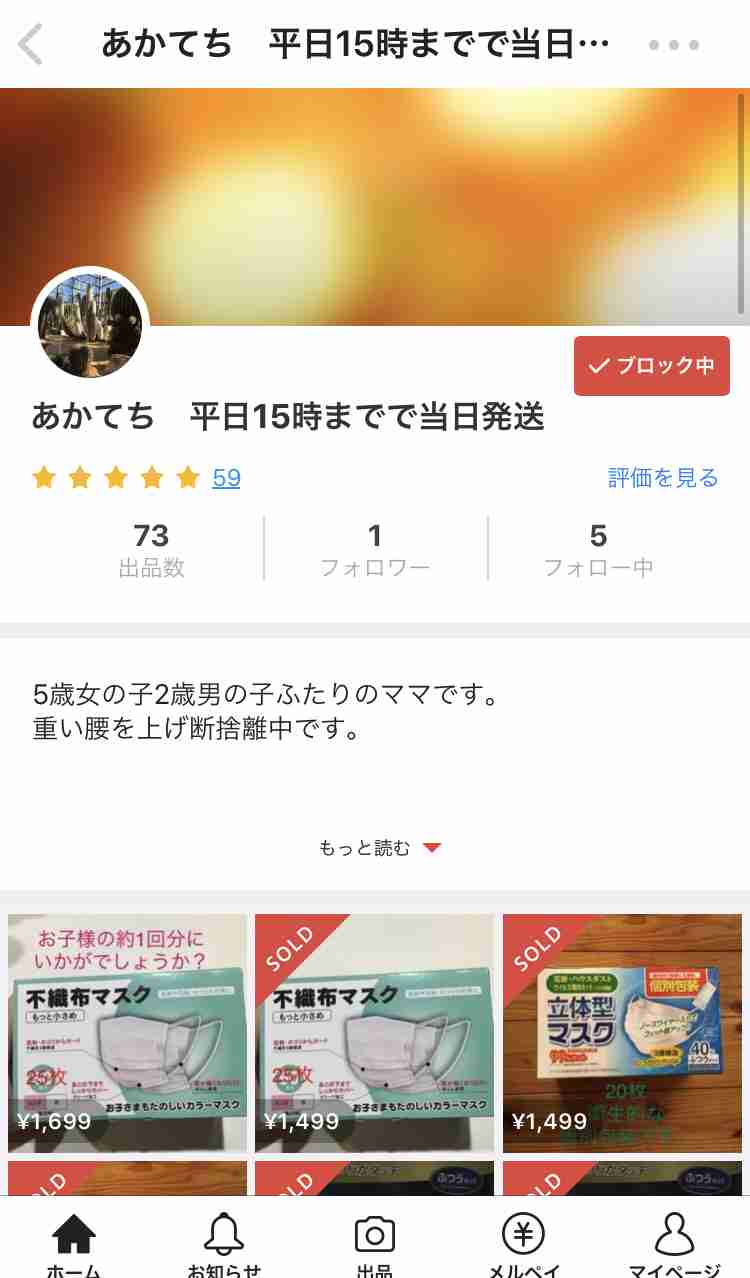
Task: View the フォロー中 list
Action: tap(598, 549)
